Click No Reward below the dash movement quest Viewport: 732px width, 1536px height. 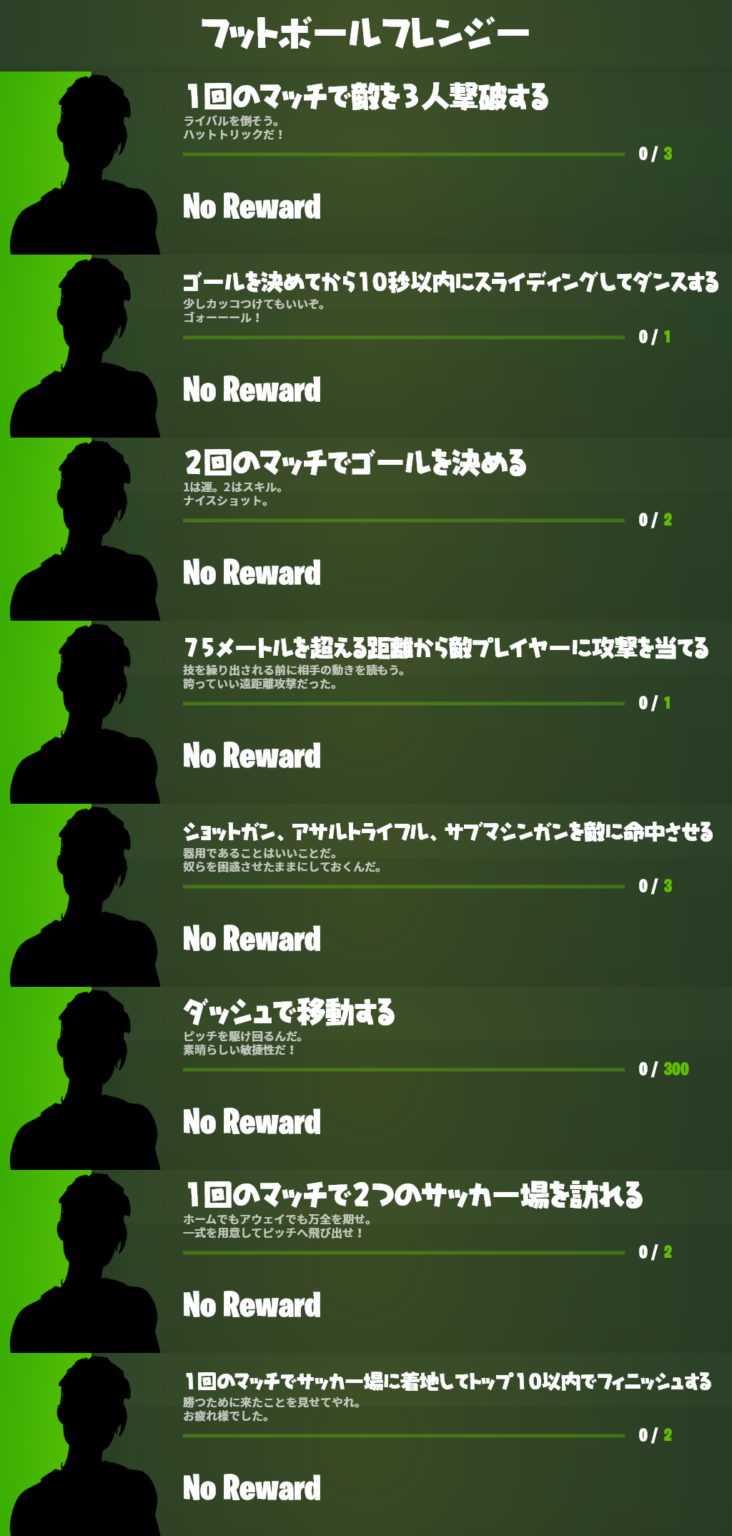[x=249, y=1122]
